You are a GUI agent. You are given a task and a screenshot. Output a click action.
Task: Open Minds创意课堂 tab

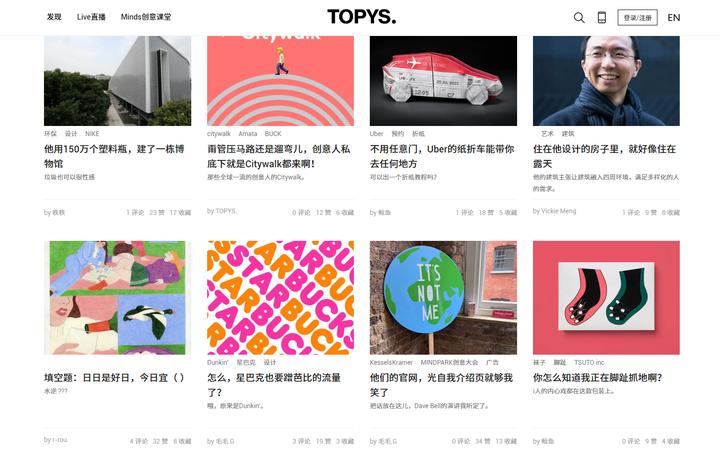click(x=146, y=17)
